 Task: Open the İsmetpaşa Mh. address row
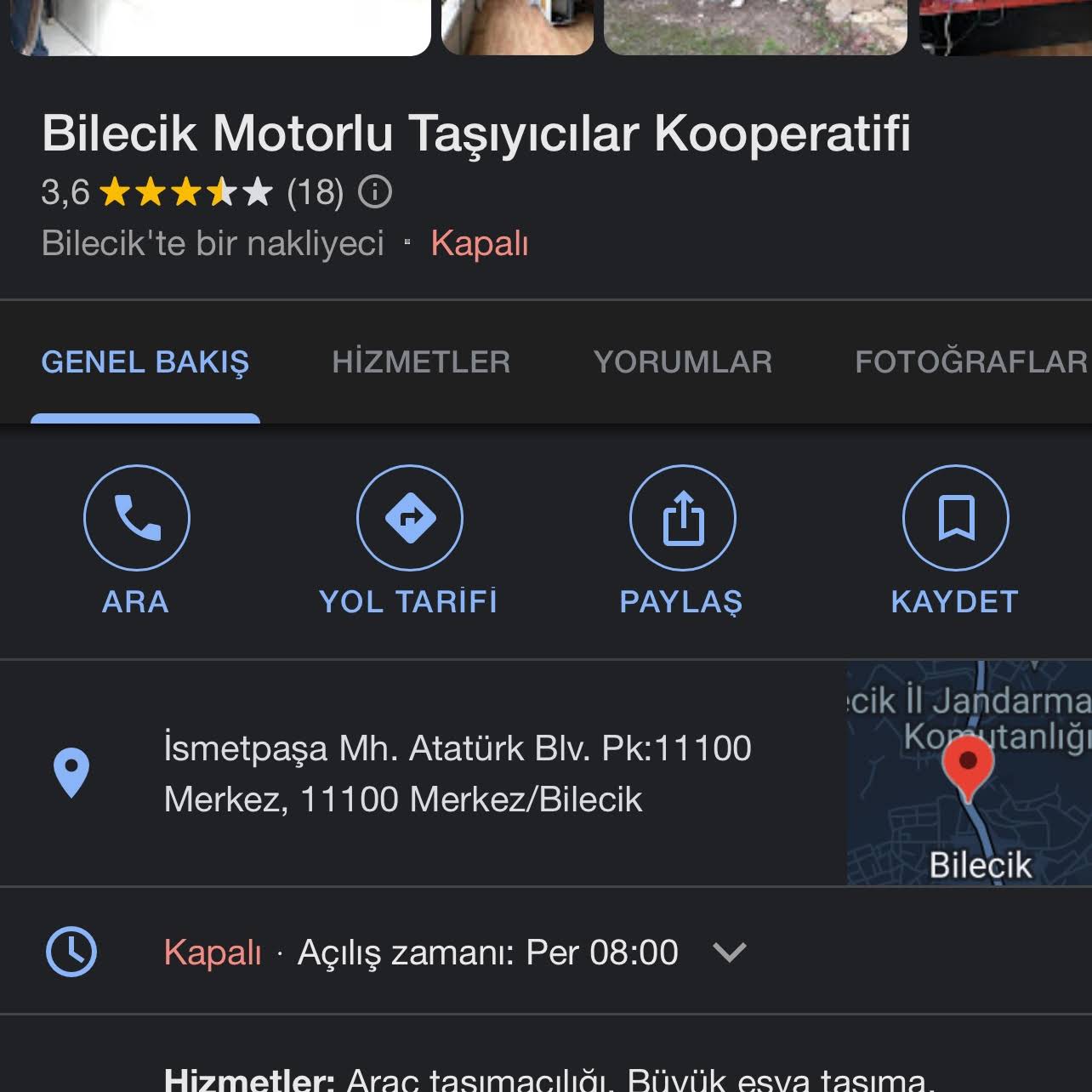pos(457,773)
